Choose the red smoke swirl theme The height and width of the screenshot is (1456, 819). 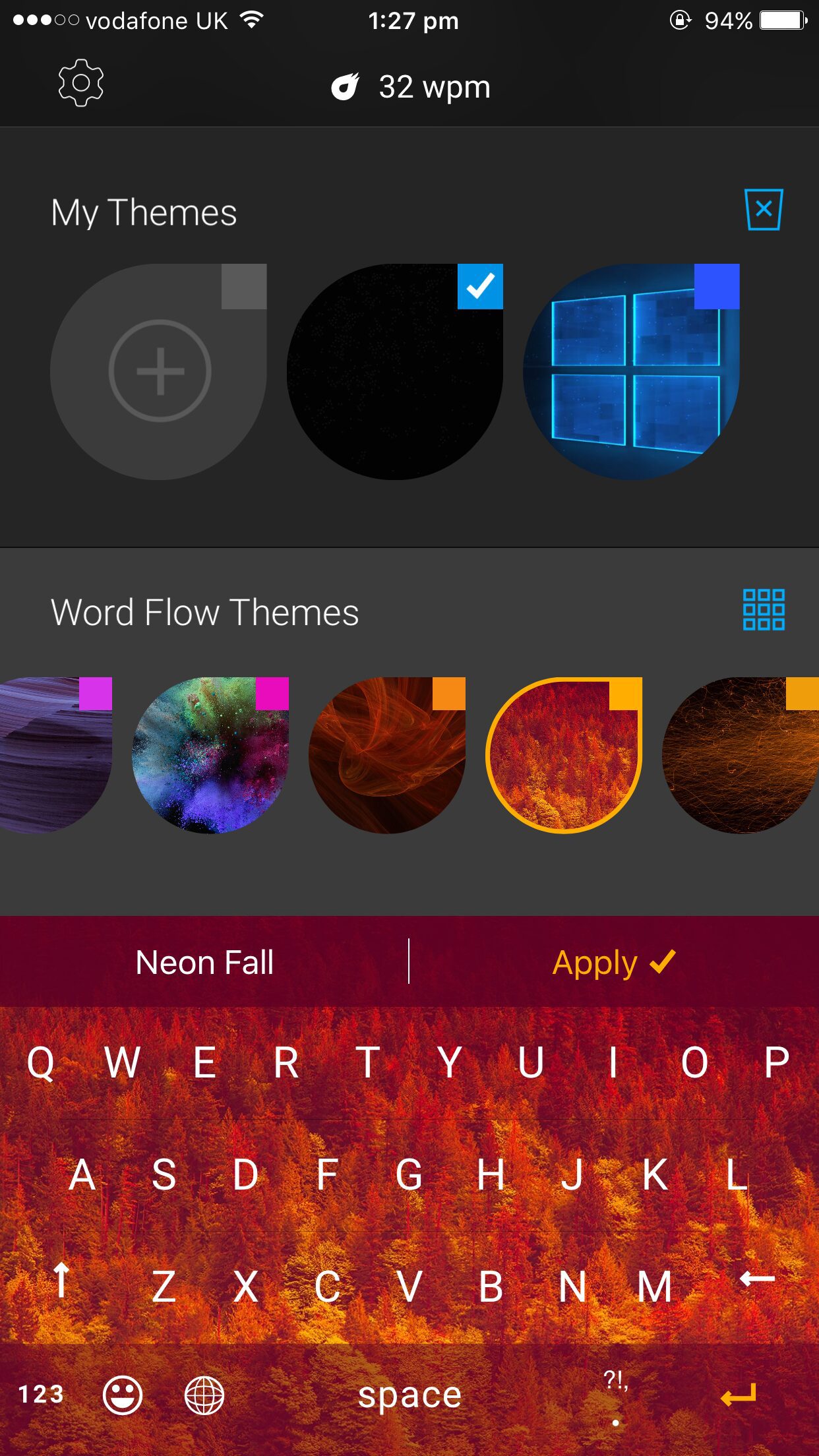[387, 755]
